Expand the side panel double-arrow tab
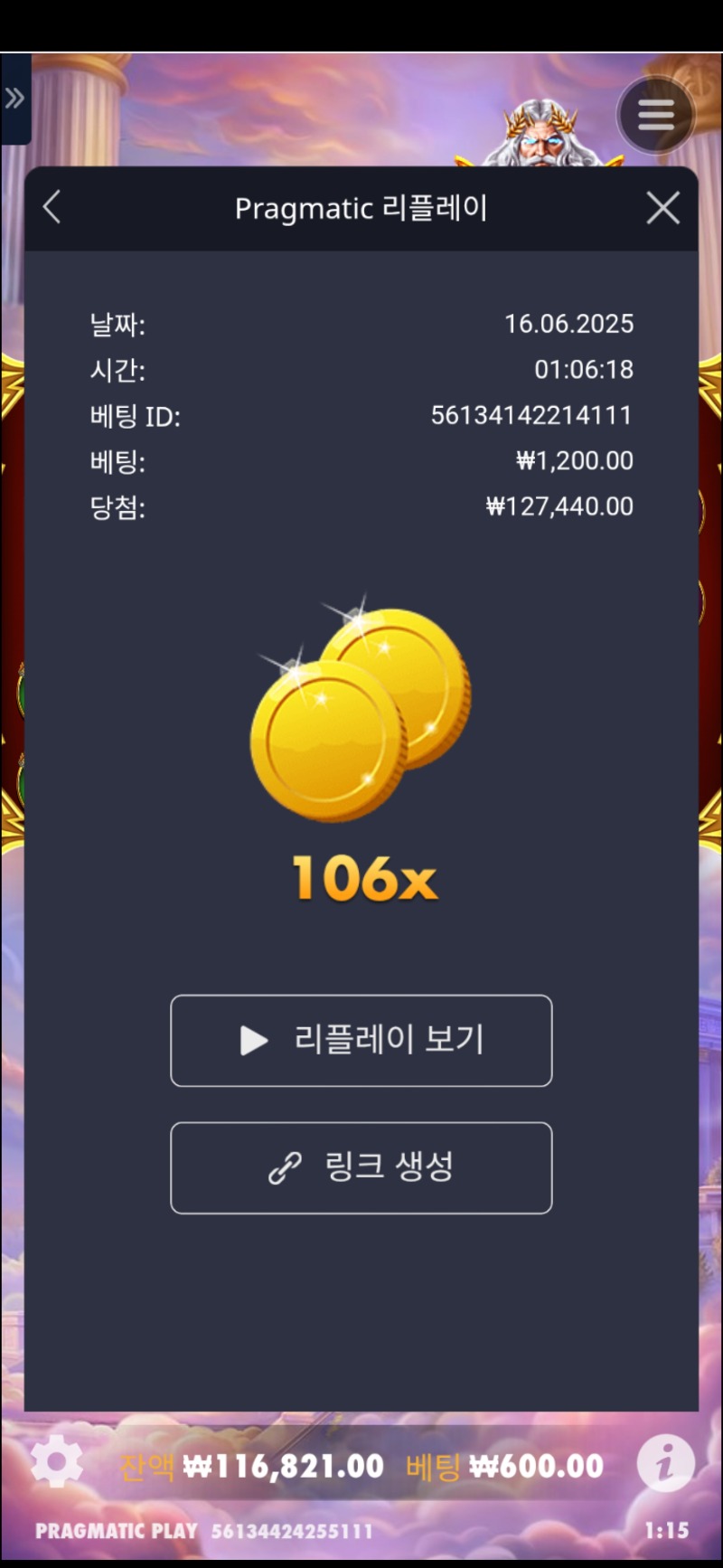Viewport: 723px width, 1568px height. (14, 98)
